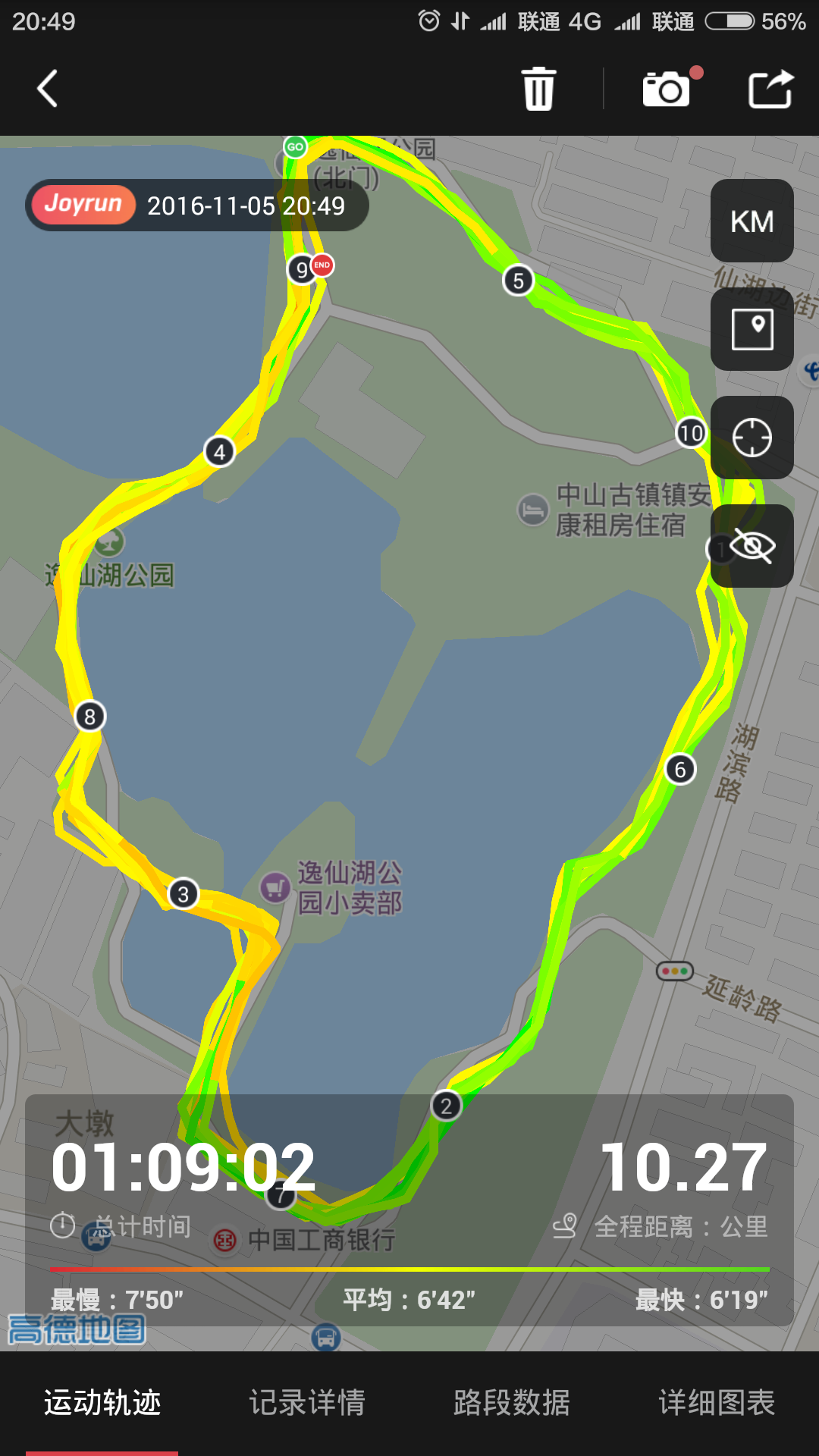The height and width of the screenshot is (1456, 819).
Task: Toggle the KM markers button
Action: (752, 221)
